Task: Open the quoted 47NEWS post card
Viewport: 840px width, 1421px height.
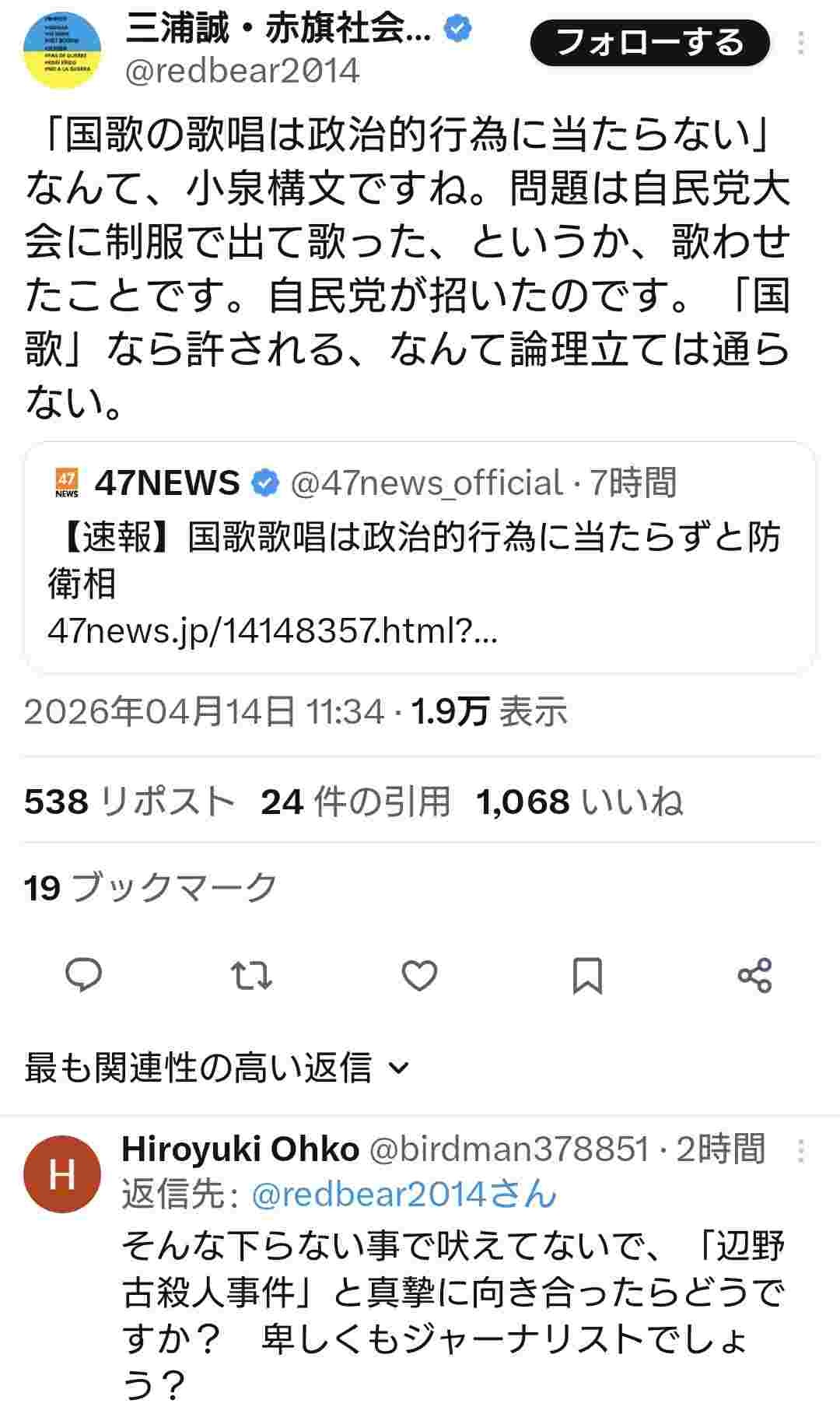Action: (x=420, y=556)
